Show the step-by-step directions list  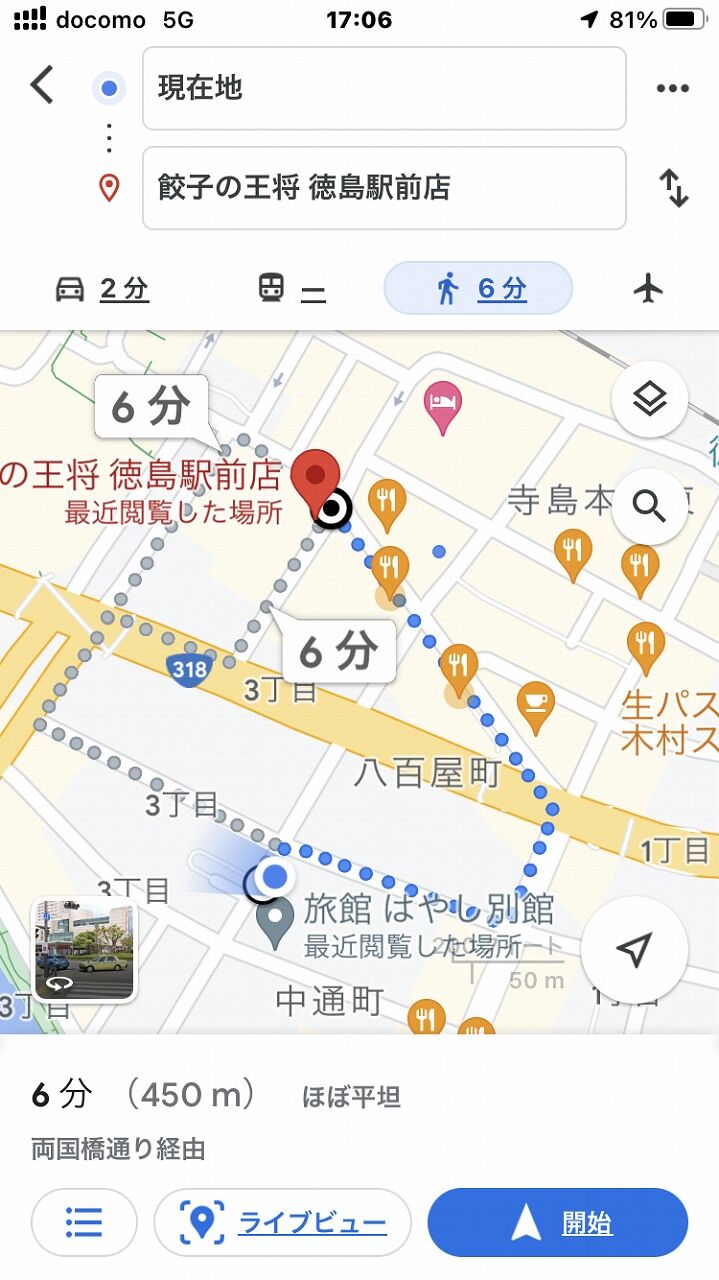tap(84, 1222)
